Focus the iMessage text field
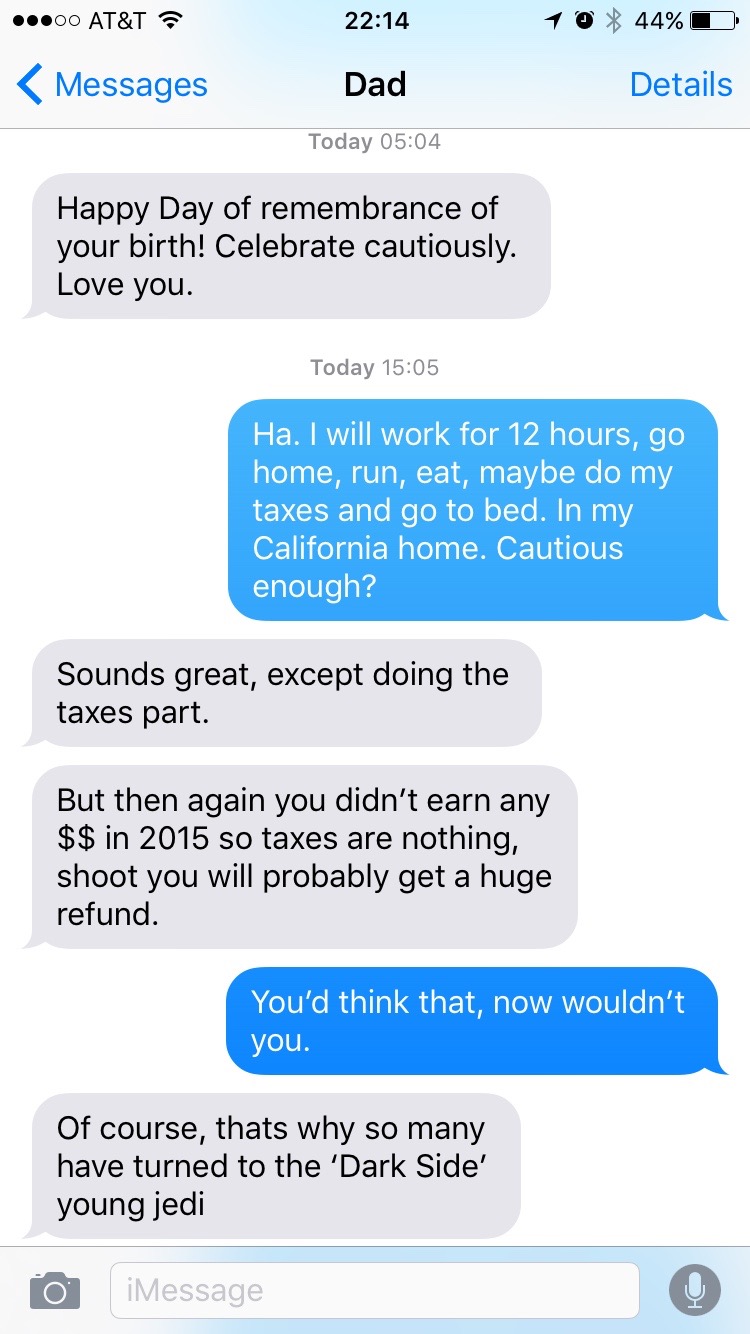 point(374,1290)
